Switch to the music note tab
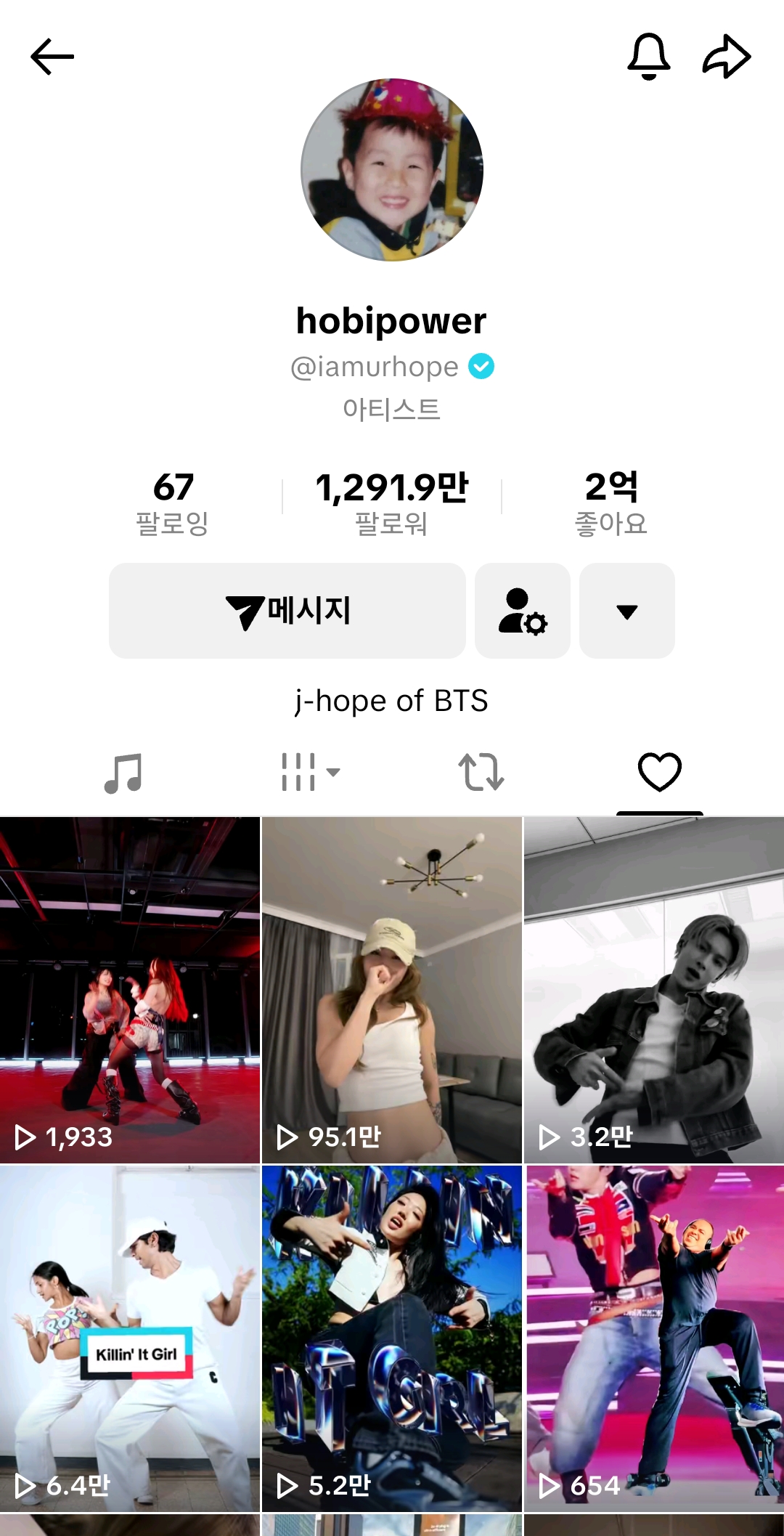The width and height of the screenshot is (784, 1536). (123, 773)
